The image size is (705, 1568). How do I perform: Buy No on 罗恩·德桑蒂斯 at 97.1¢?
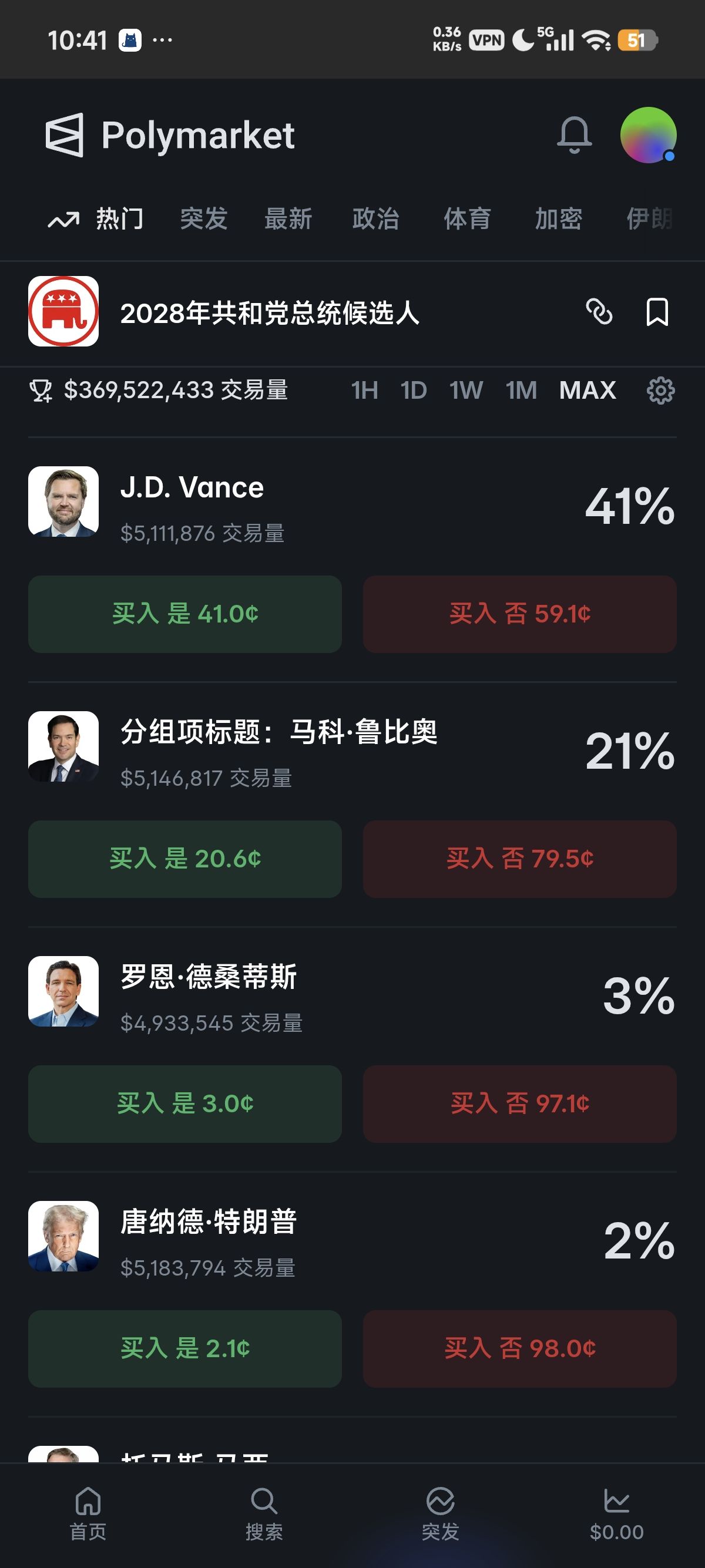519,1103
